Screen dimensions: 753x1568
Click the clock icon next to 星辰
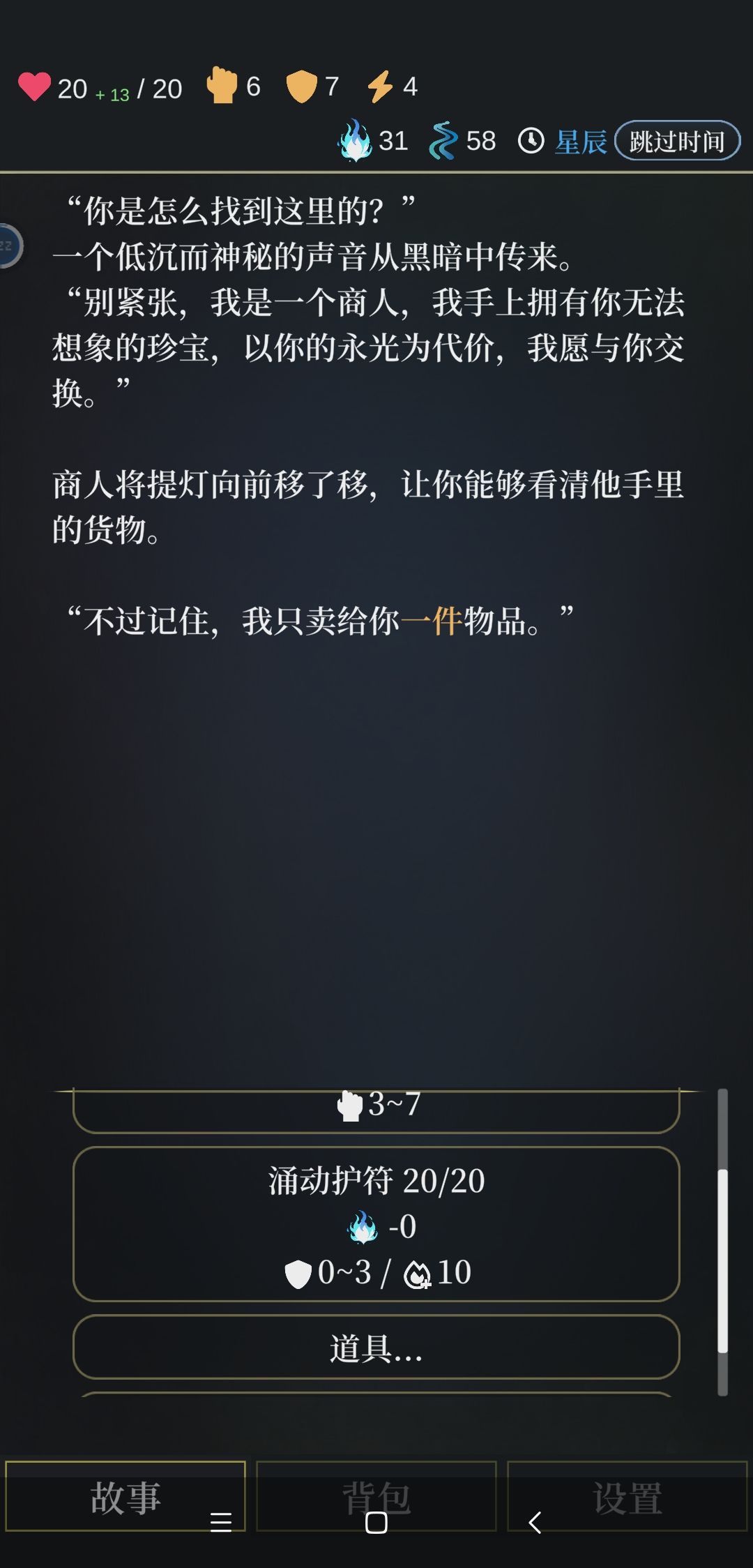(531, 140)
